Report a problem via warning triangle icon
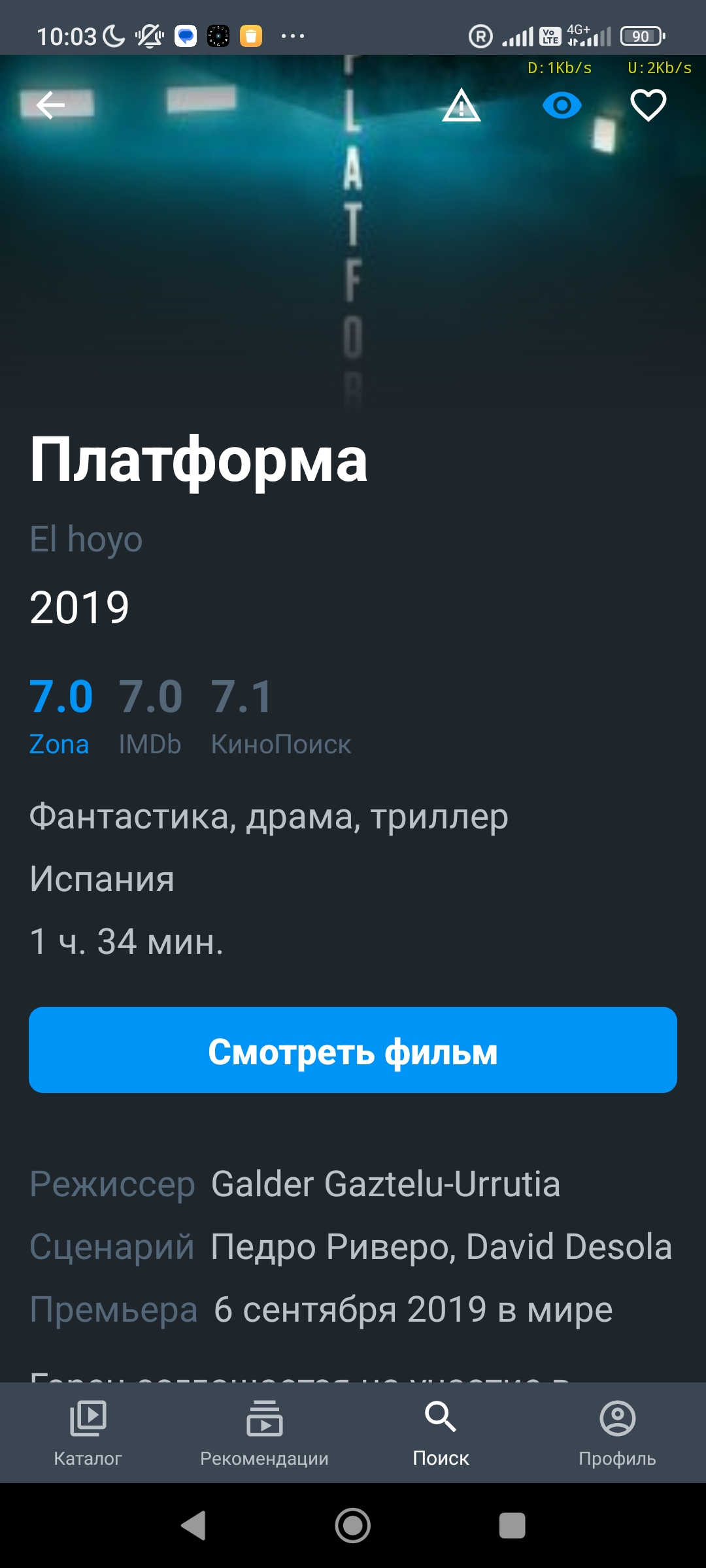This screenshot has height=1568, width=706. (x=462, y=105)
